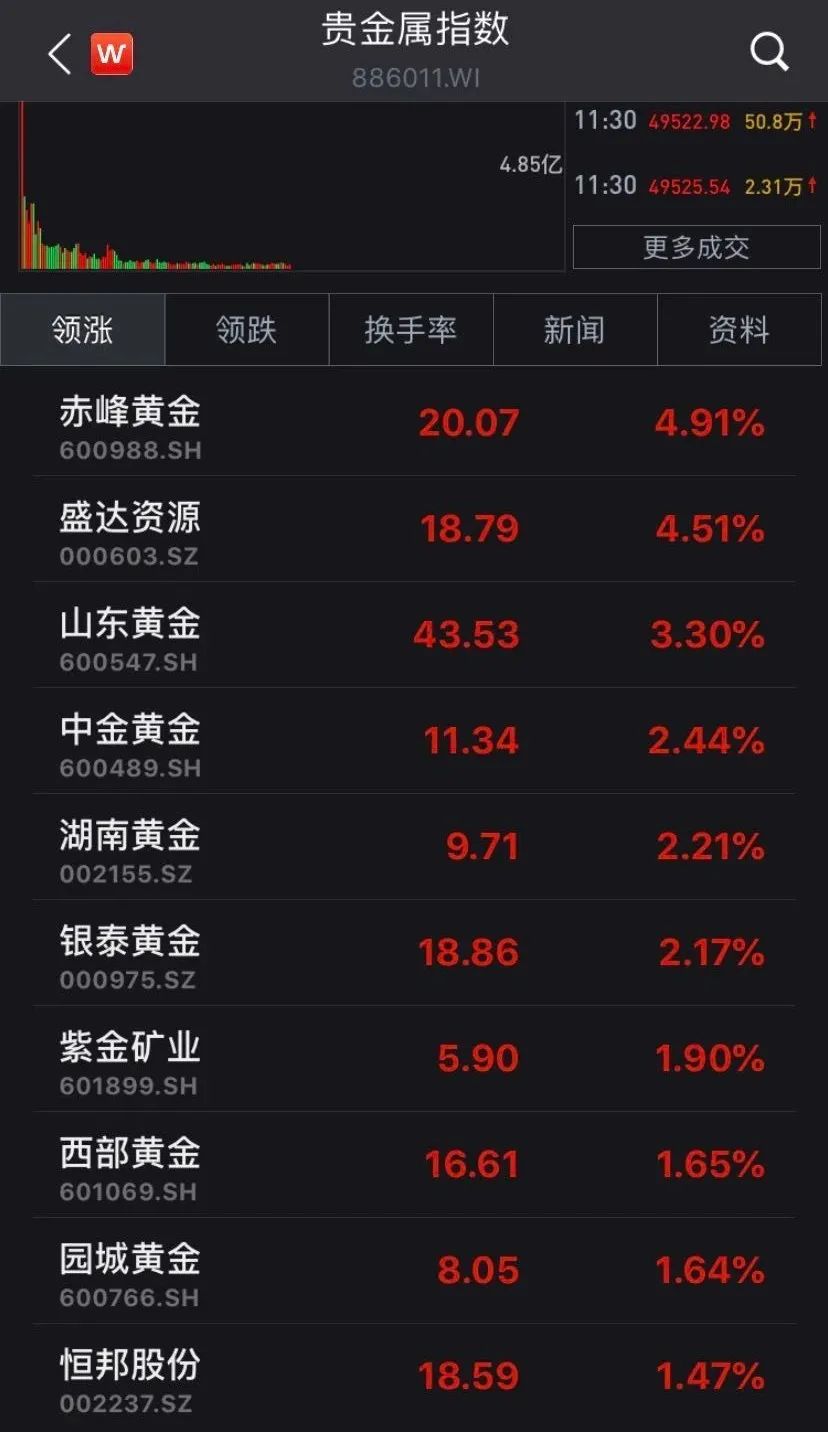Open the 赤峰黄金 stock row
Viewport: 828px width, 1432px height.
click(x=414, y=424)
